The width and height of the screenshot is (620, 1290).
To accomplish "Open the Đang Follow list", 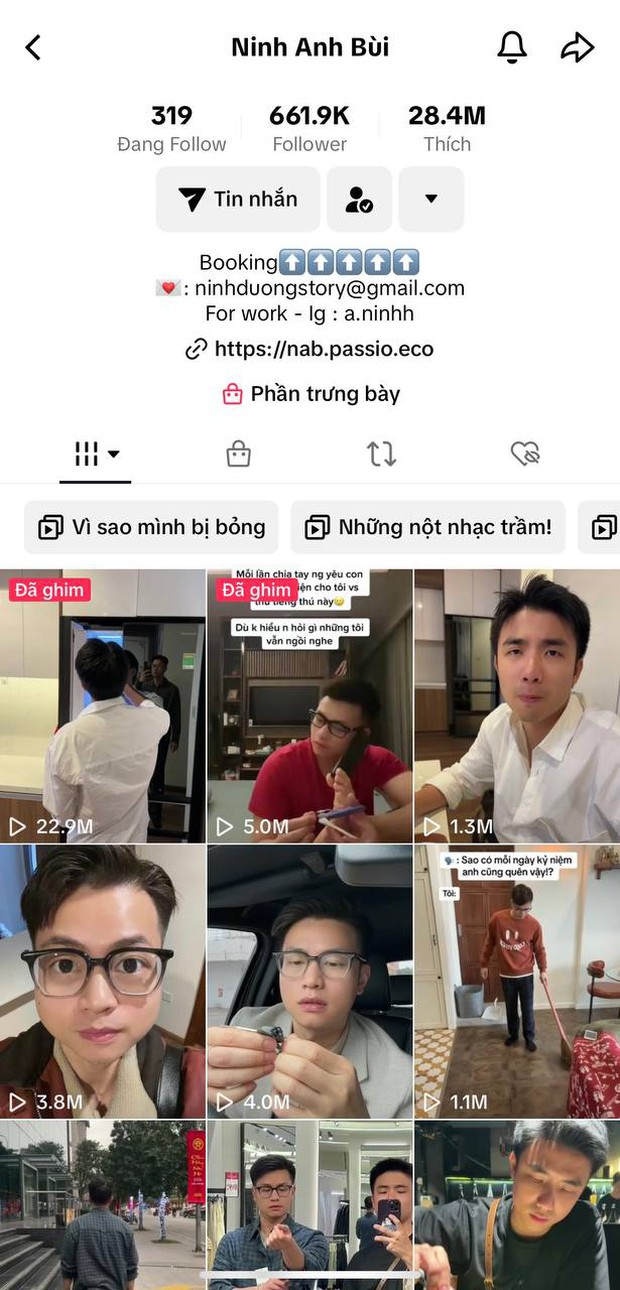I will pyautogui.click(x=172, y=130).
